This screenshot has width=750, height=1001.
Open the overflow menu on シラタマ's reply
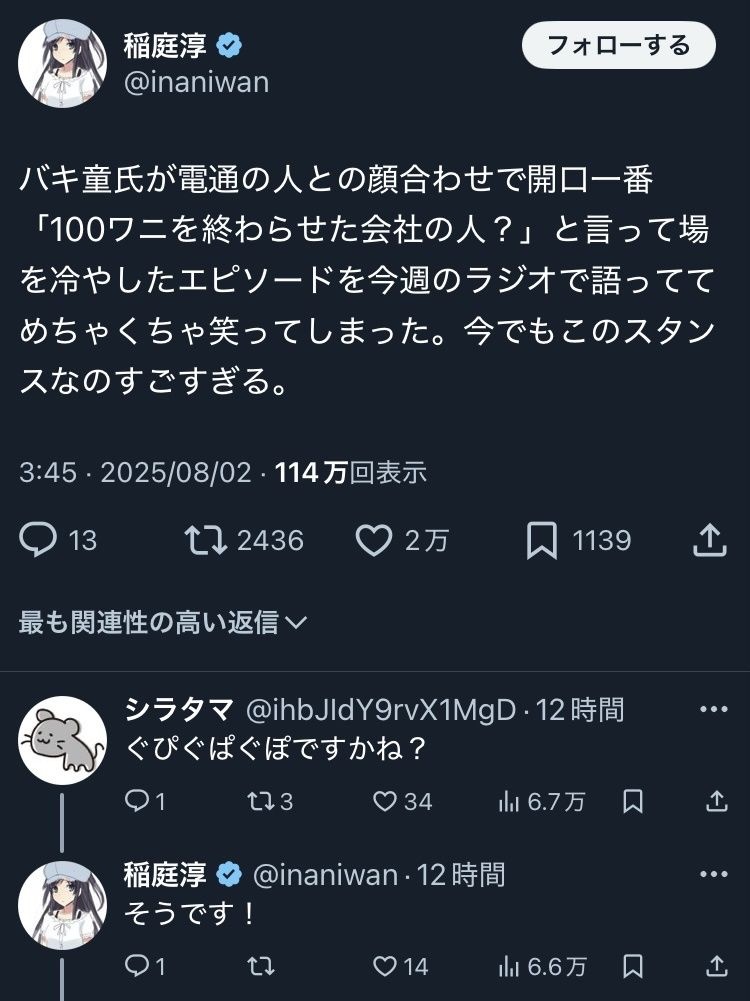click(x=713, y=710)
